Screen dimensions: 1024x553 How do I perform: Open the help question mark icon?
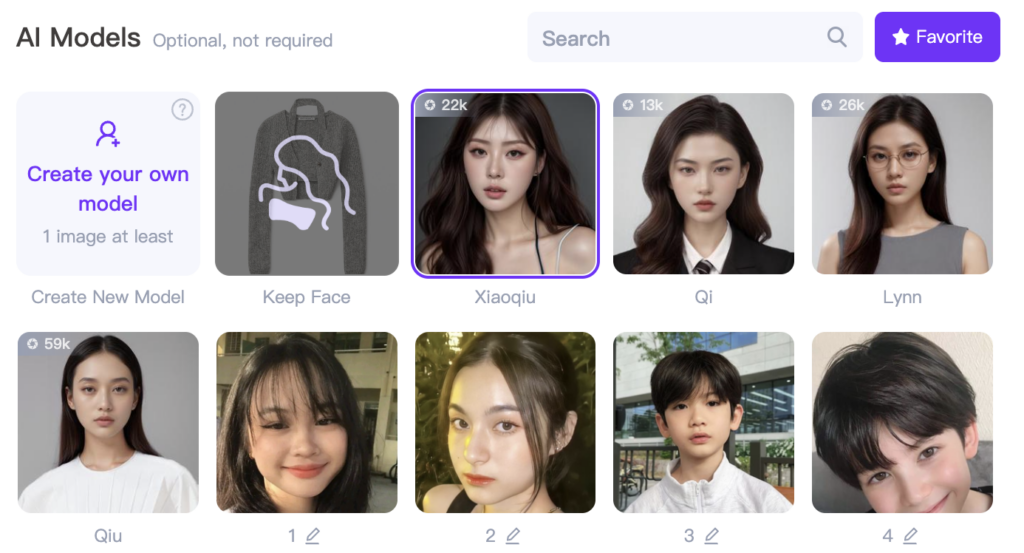pos(182,110)
